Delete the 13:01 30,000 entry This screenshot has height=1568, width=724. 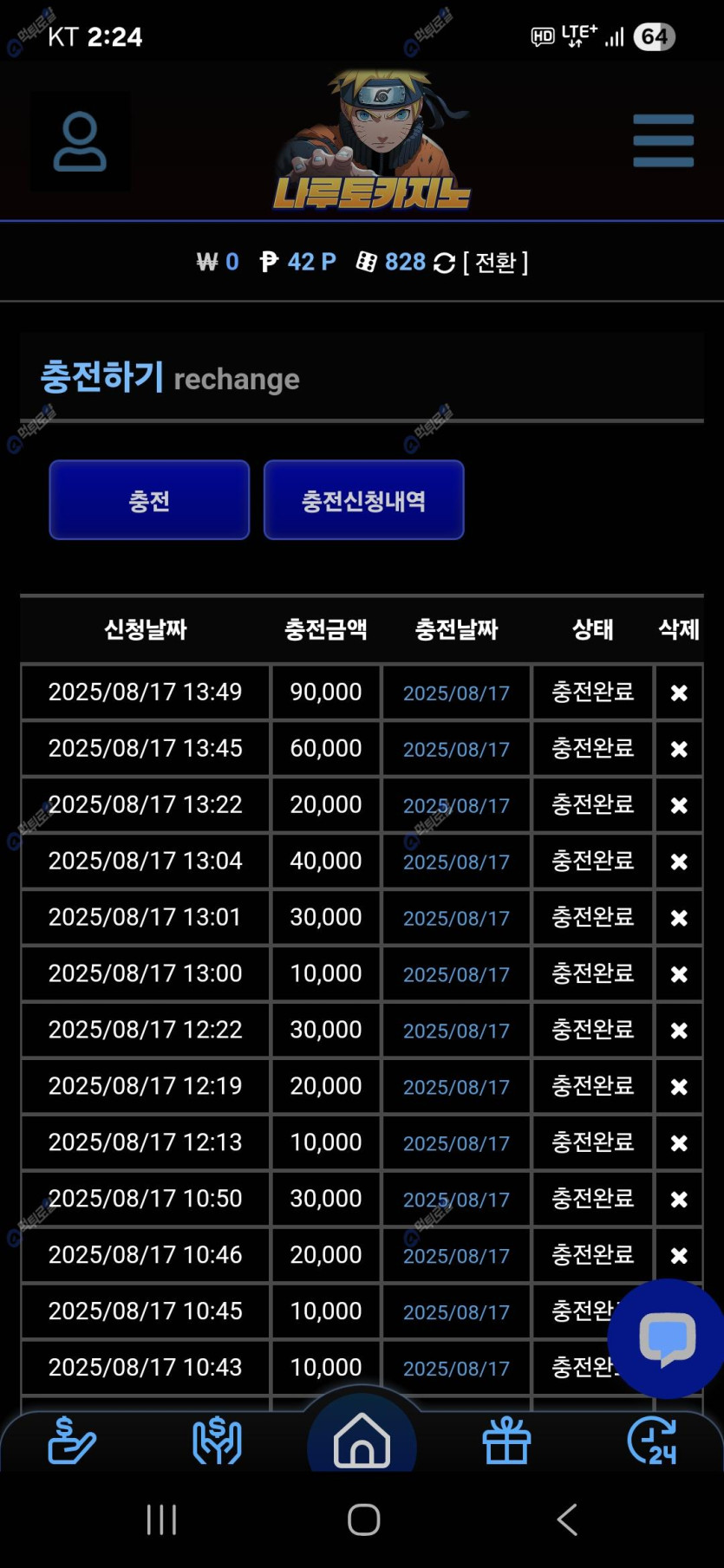[x=679, y=918]
